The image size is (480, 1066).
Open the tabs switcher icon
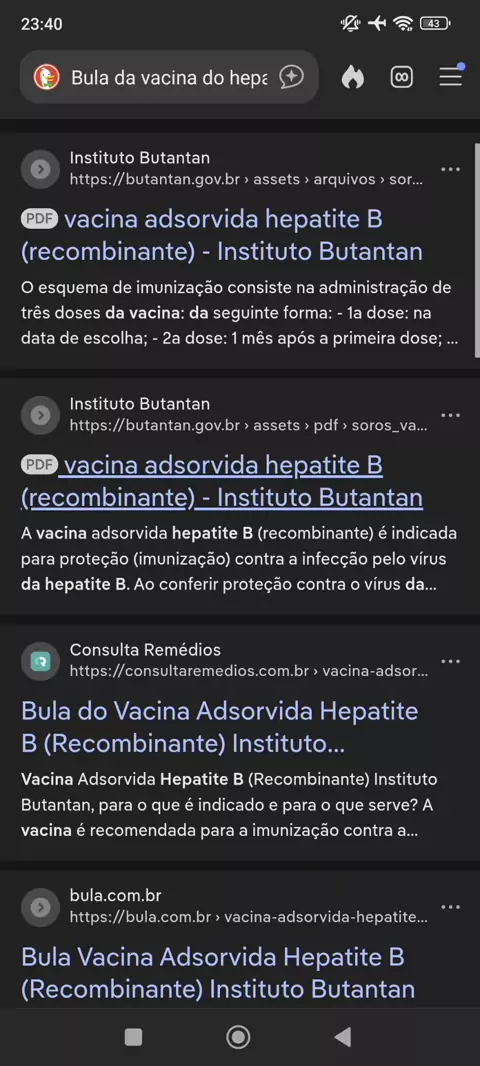[x=402, y=78]
